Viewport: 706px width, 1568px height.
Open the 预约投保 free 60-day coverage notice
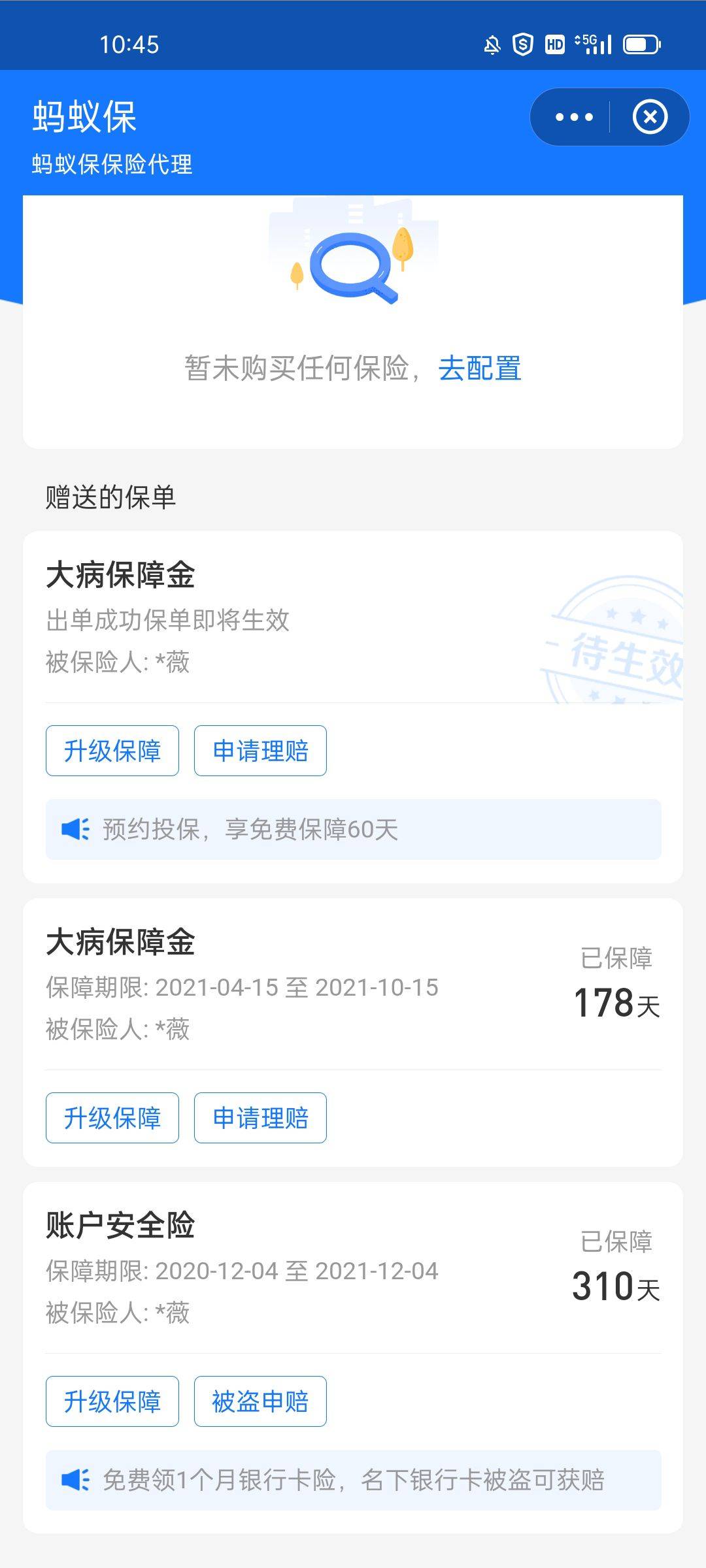pos(353,829)
